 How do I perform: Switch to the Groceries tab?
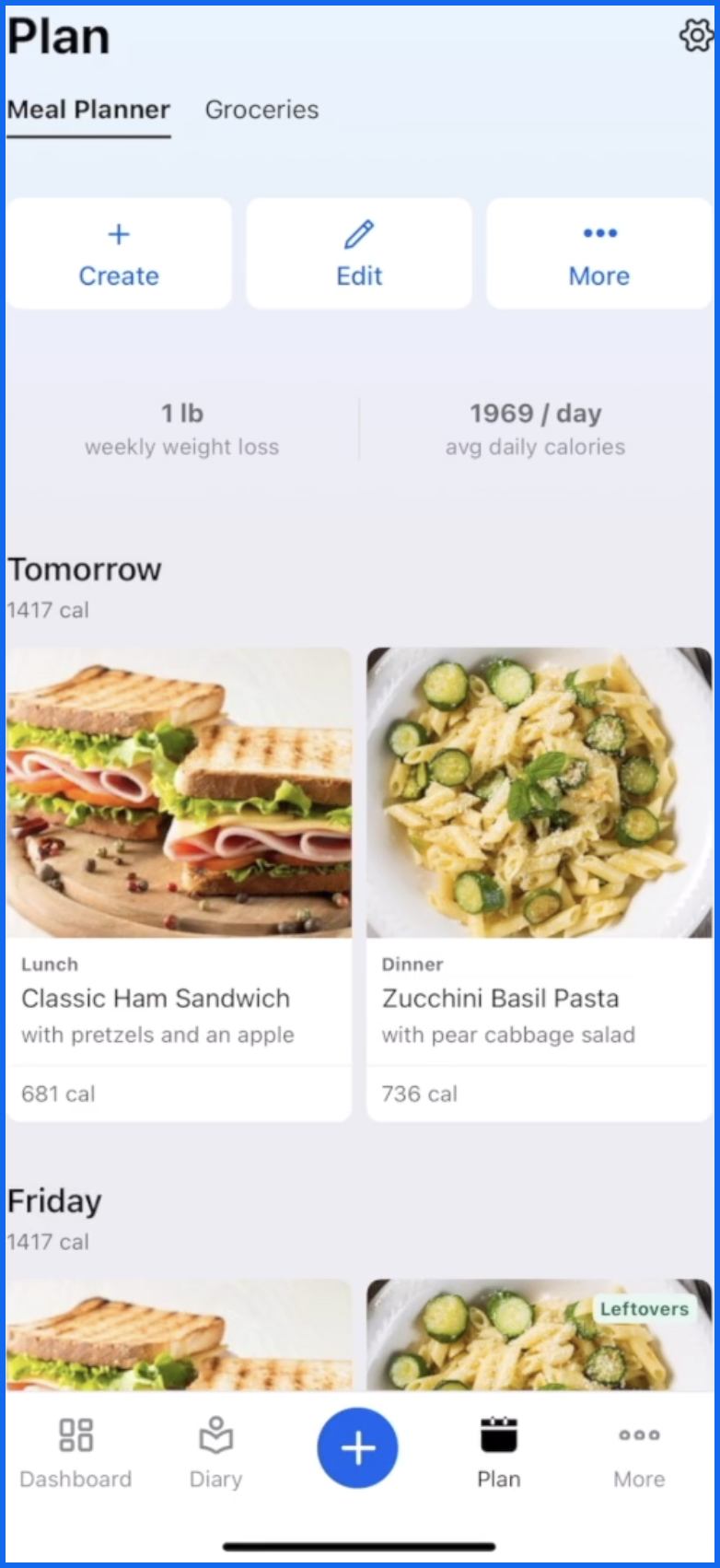(261, 110)
